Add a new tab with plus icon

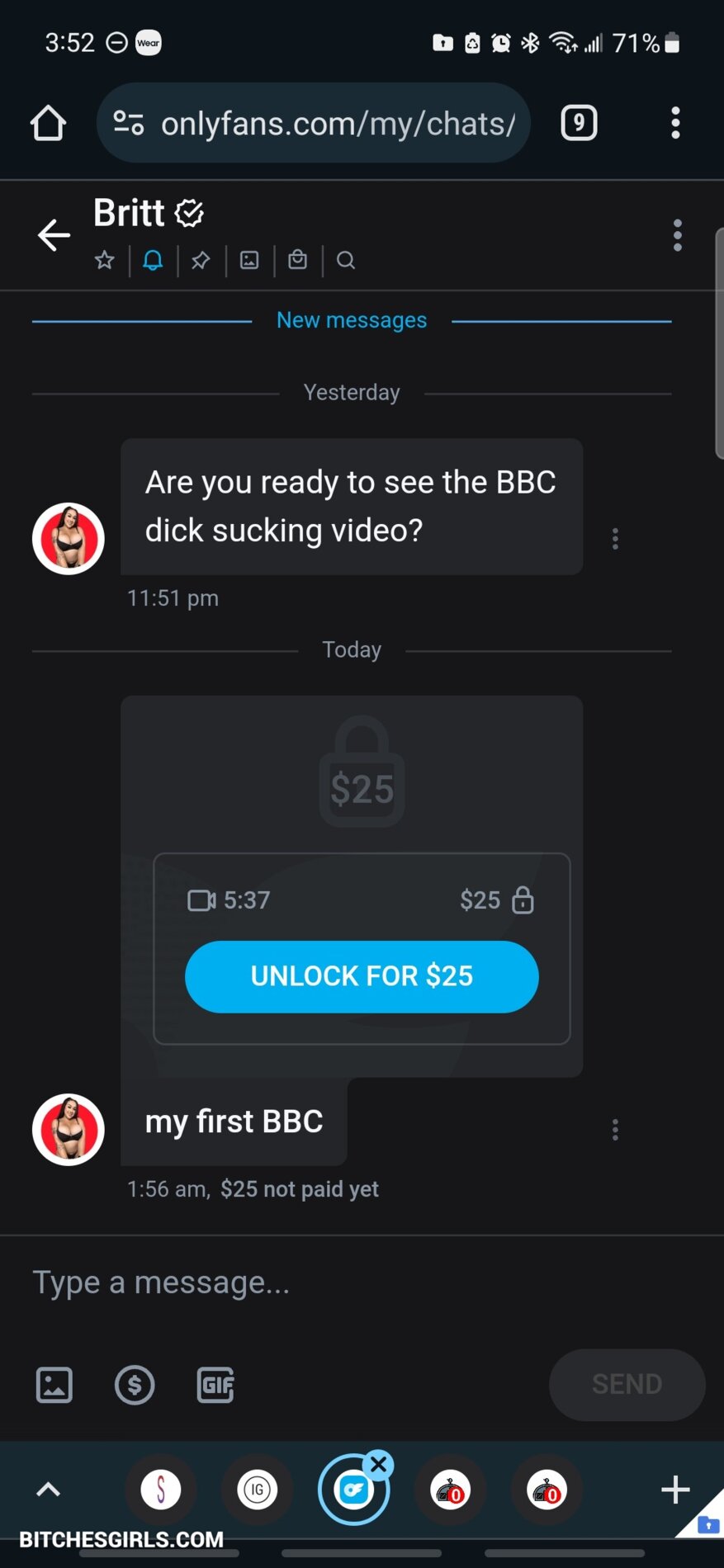point(675,1490)
